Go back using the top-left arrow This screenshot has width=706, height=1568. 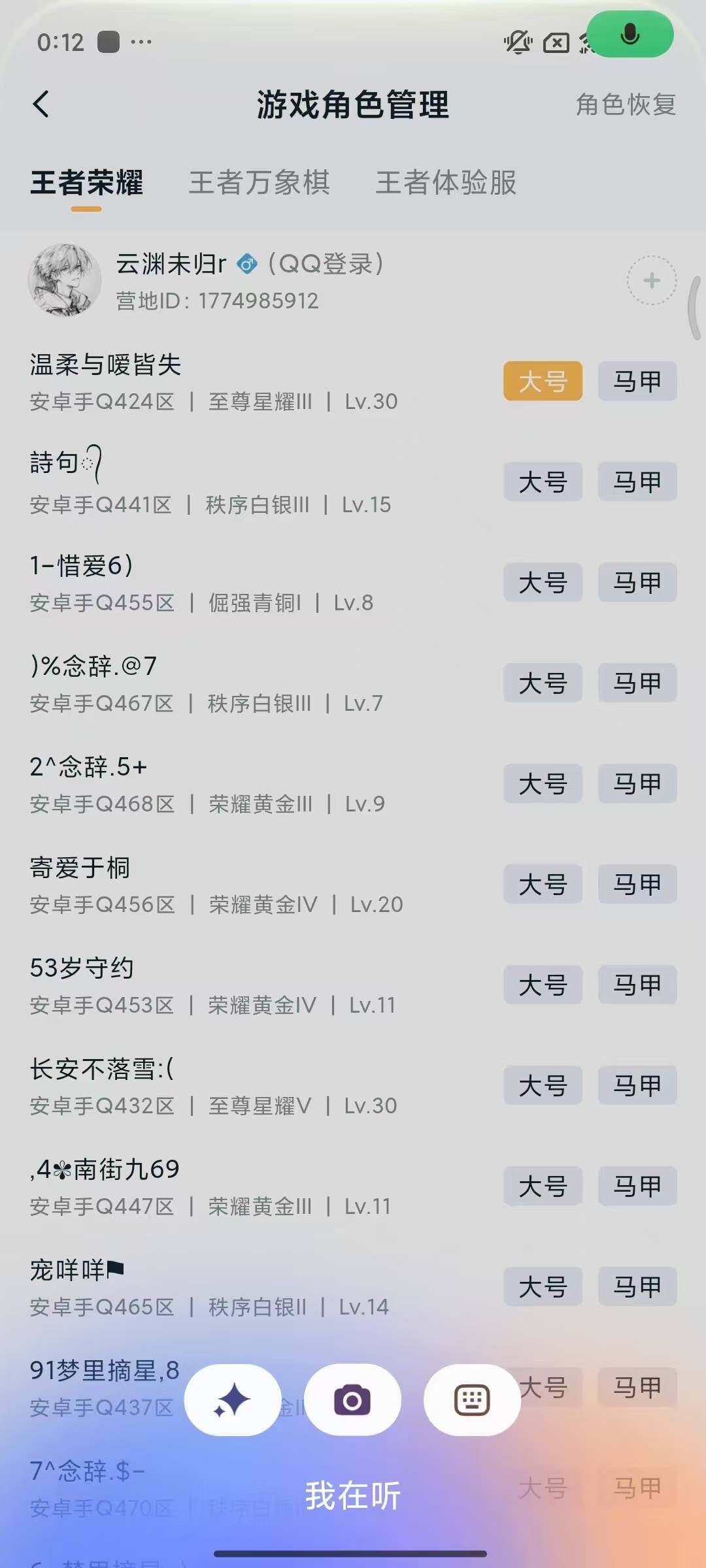point(41,105)
